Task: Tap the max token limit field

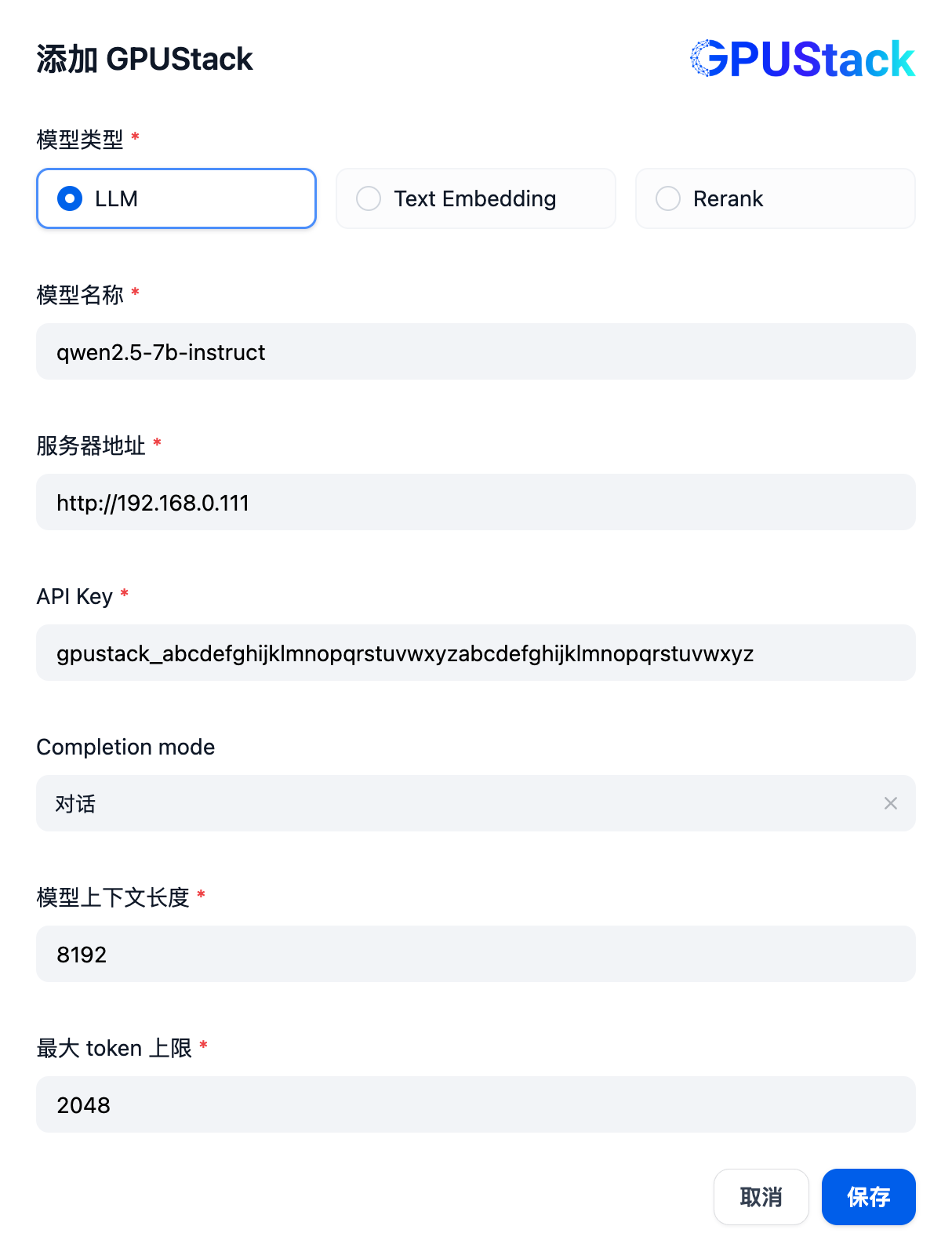Action: 475,1105
